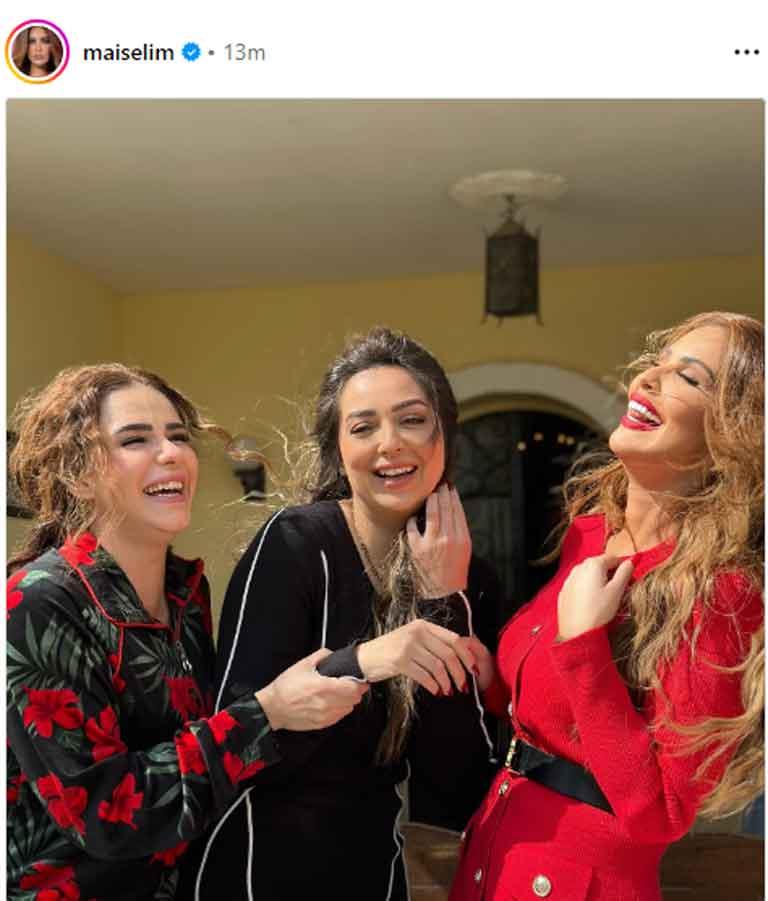The image size is (768, 901).
Task: Open maiselim's profile picture story
Action: click(x=37, y=52)
